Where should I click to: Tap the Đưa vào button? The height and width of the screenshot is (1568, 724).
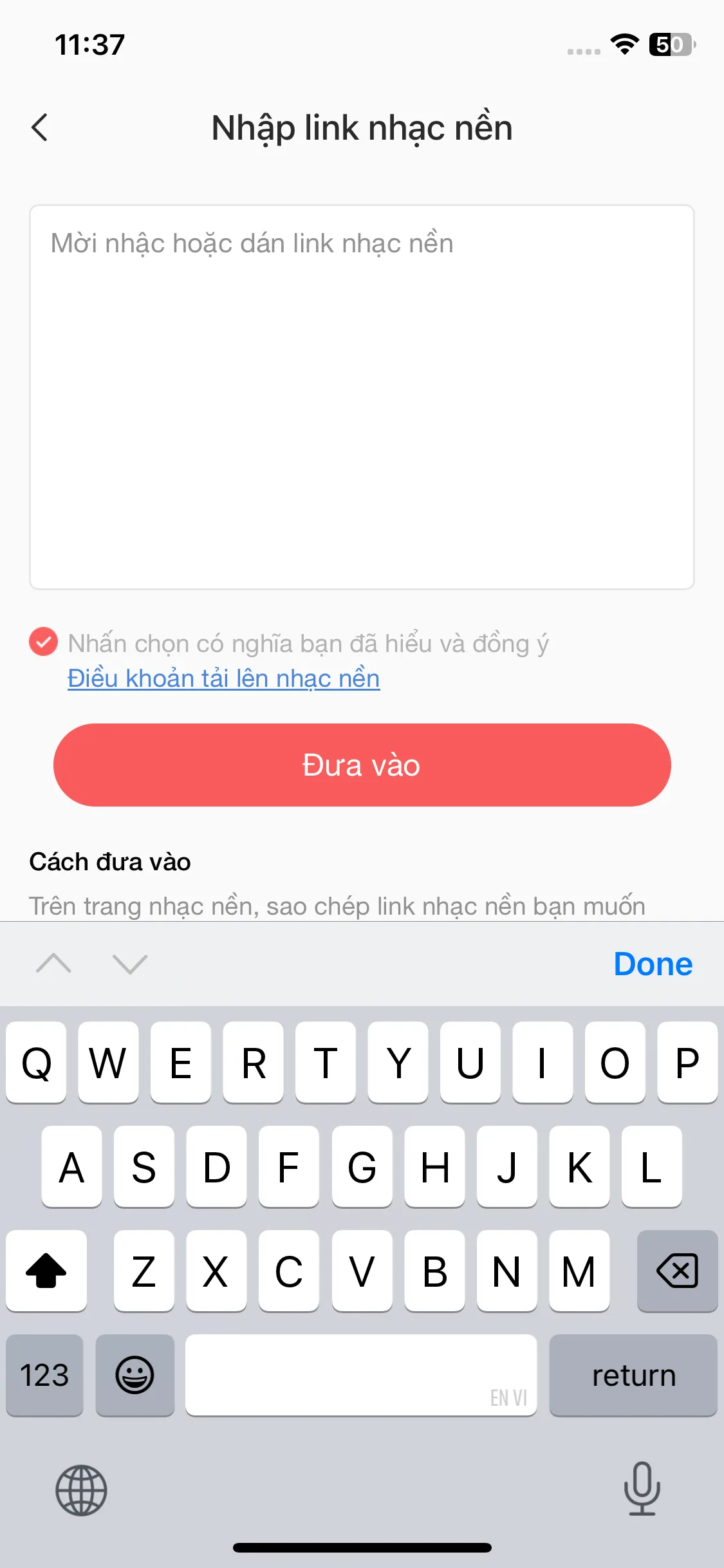click(x=362, y=765)
